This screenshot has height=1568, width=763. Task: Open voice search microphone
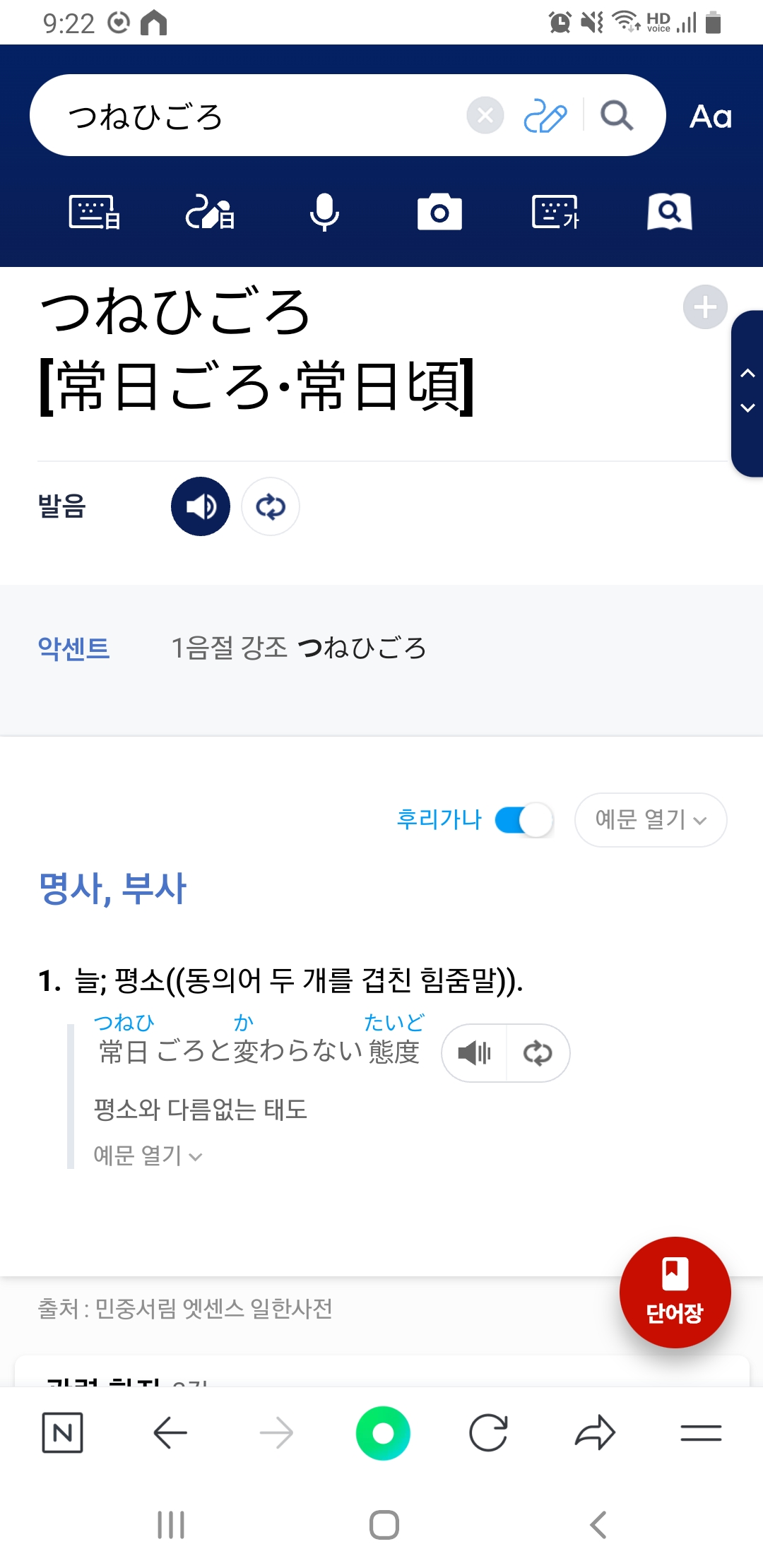324,212
